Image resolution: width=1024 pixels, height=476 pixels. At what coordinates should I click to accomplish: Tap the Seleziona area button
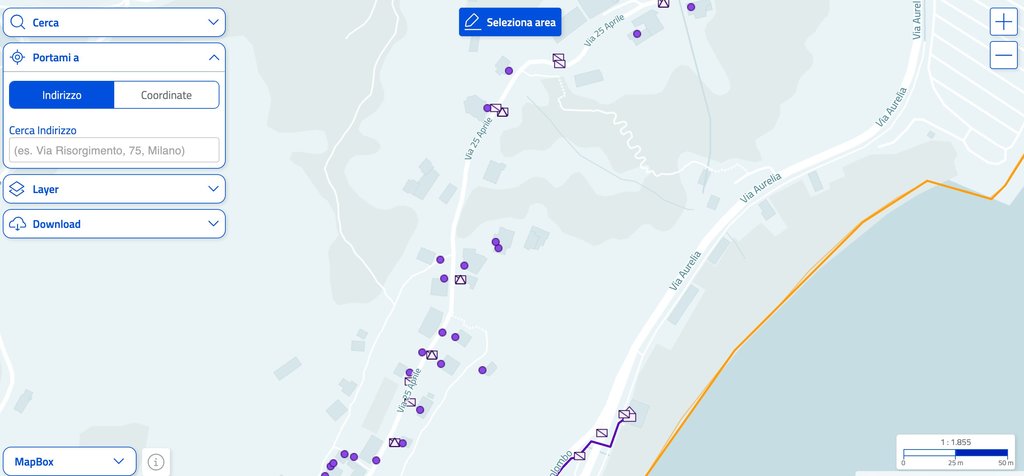coord(510,22)
